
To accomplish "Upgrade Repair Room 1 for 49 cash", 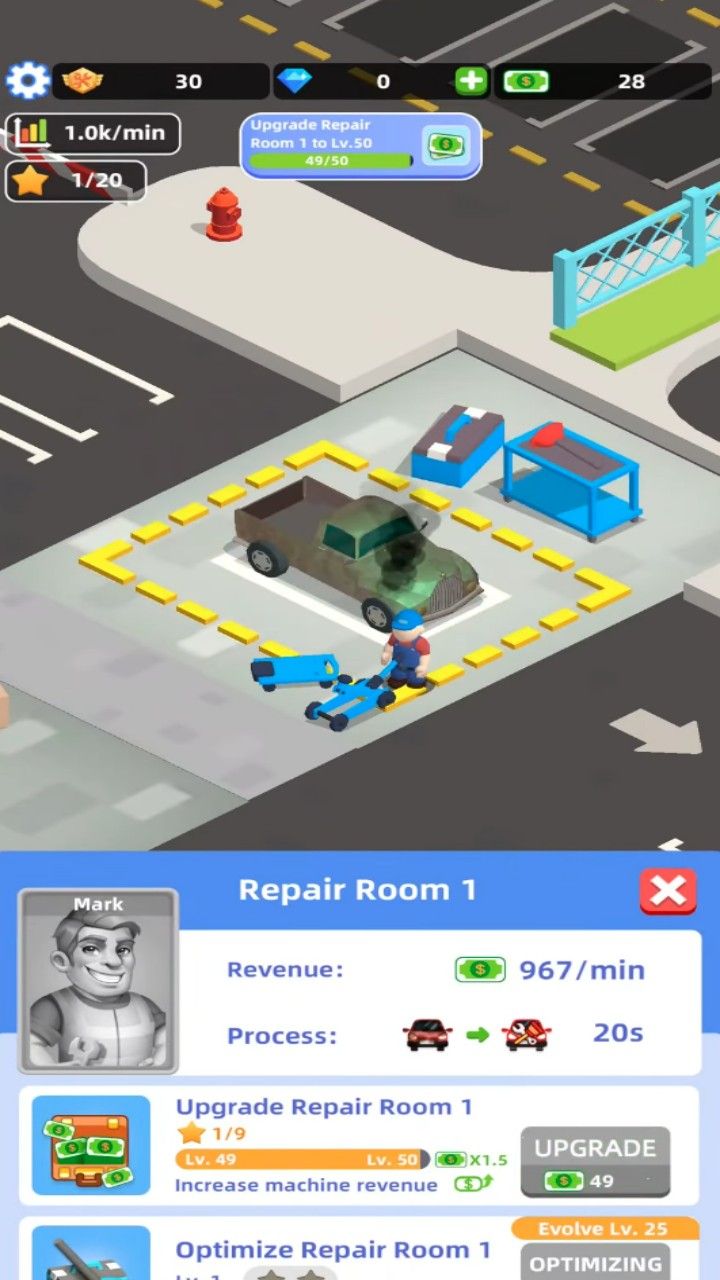I will pyautogui.click(x=595, y=1162).
